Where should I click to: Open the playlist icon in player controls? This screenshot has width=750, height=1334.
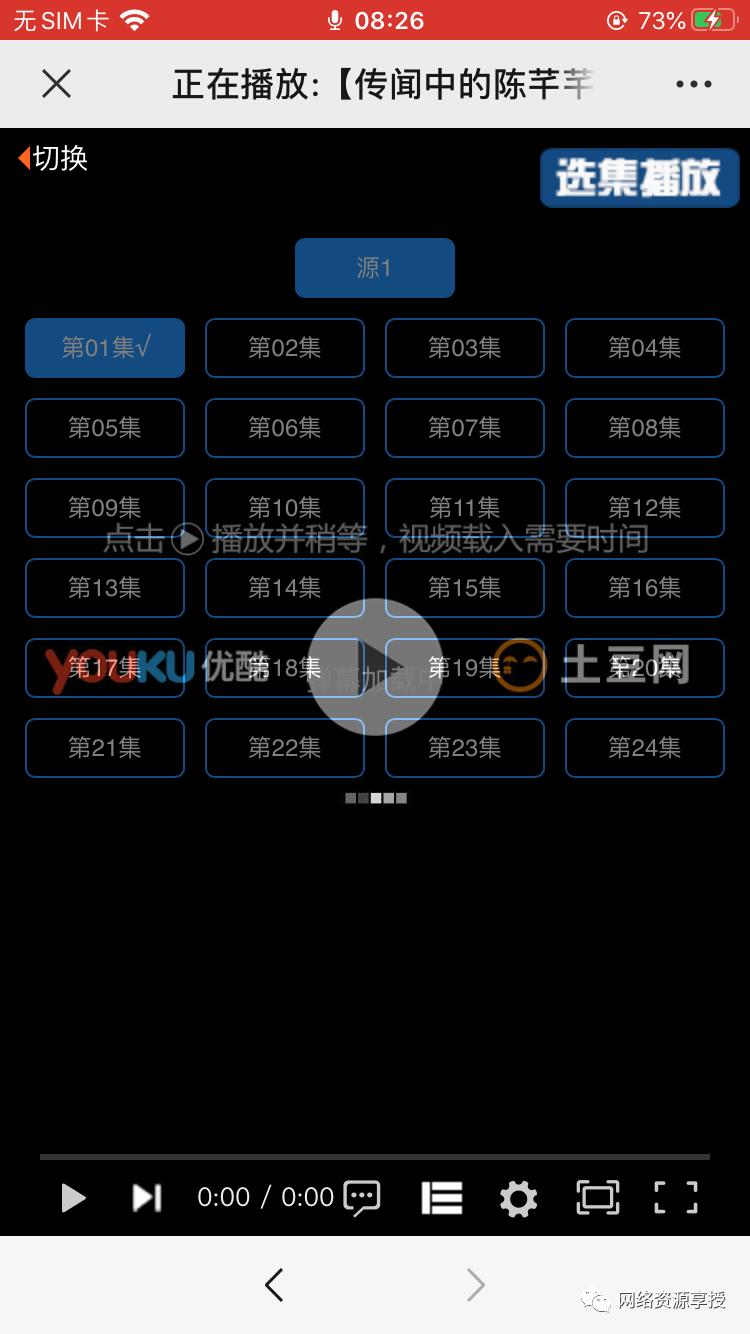442,1197
